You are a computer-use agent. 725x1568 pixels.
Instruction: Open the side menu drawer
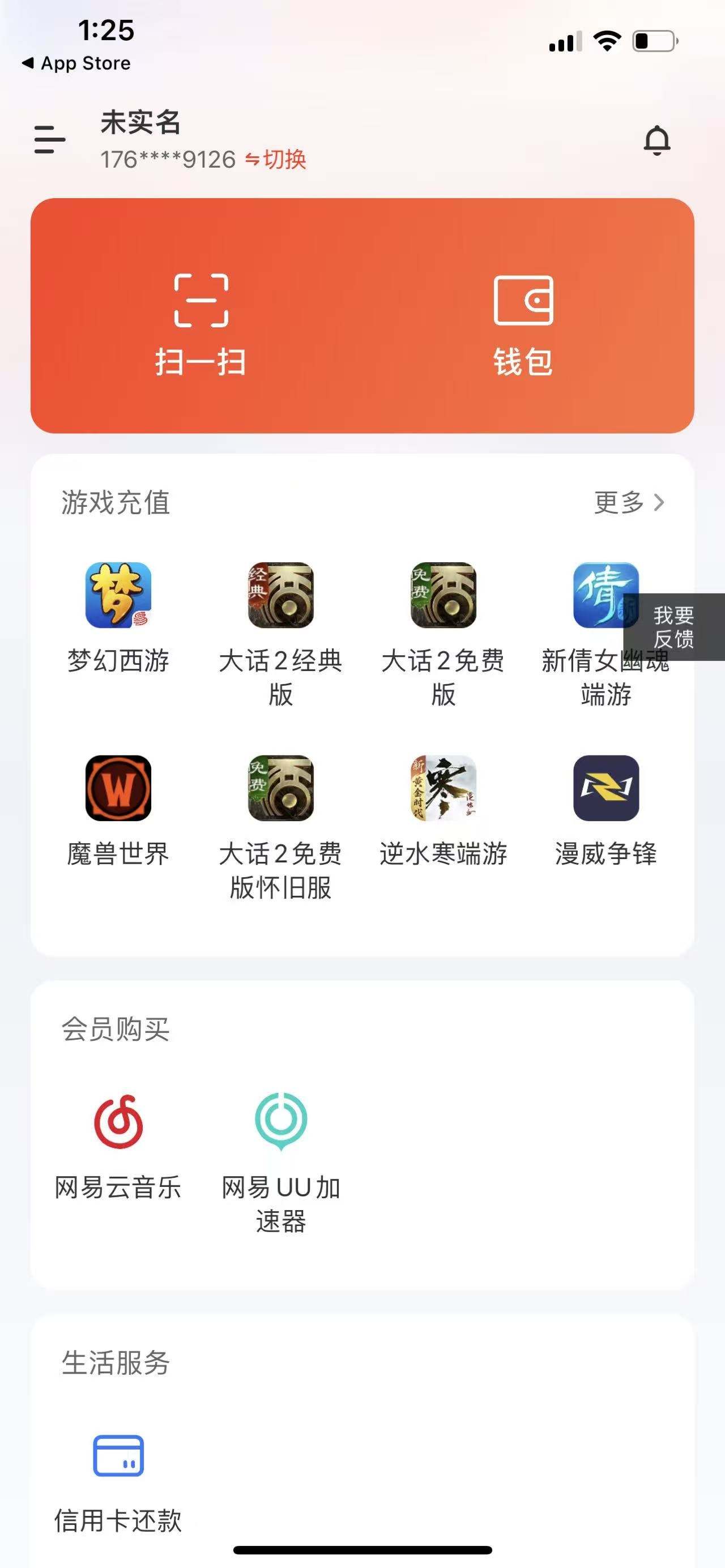pos(50,140)
